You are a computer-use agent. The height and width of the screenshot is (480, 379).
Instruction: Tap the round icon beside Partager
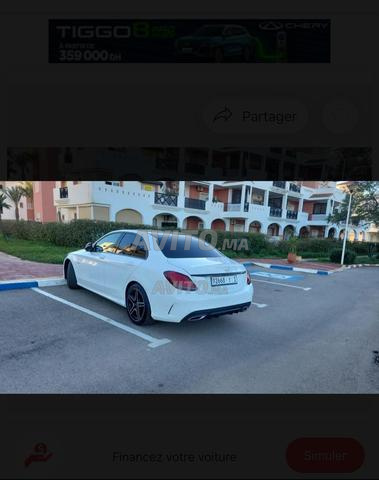(x=340, y=116)
